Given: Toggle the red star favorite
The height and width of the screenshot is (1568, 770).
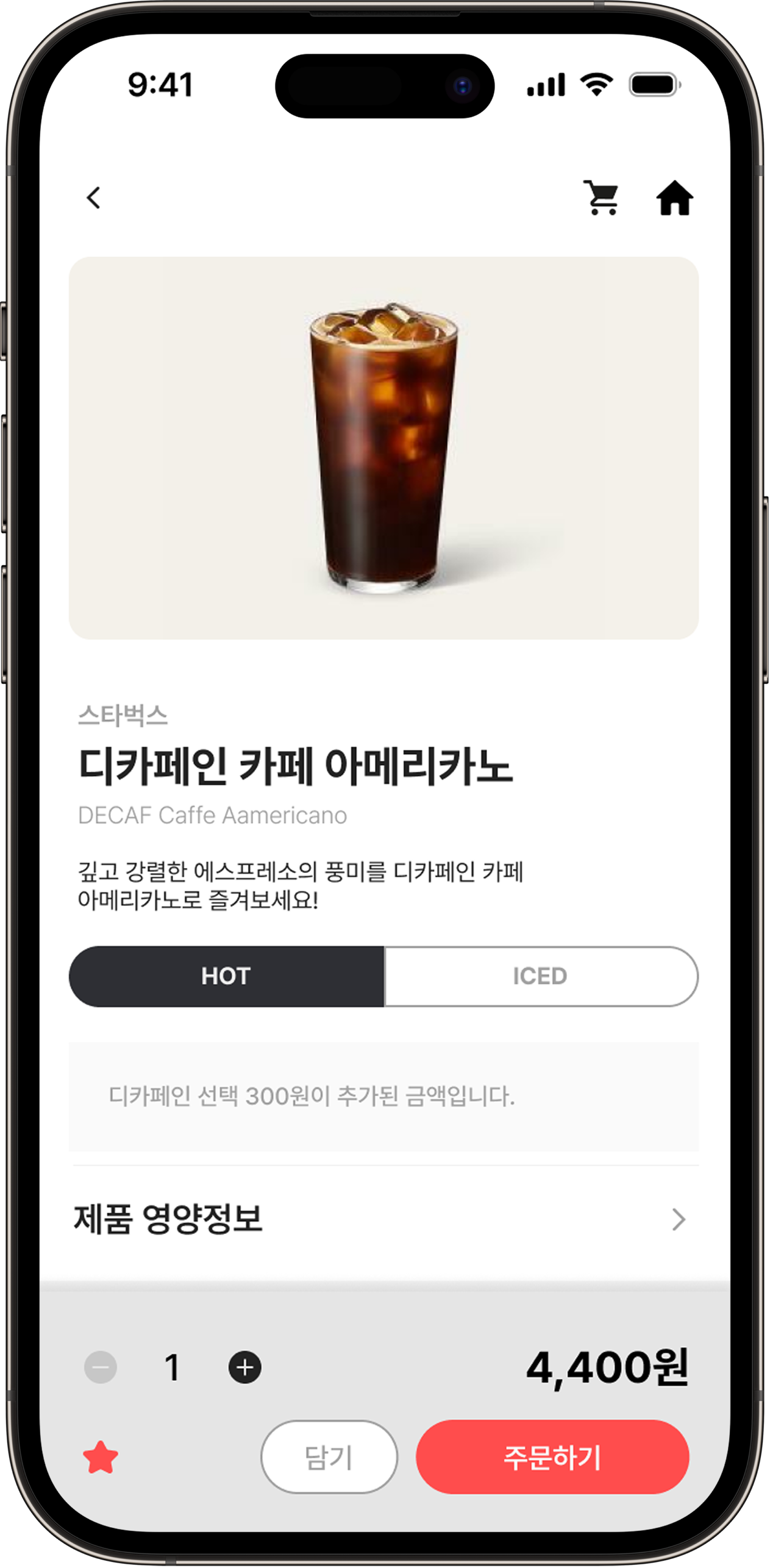Looking at the screenshot, I should pos(101,1458).
